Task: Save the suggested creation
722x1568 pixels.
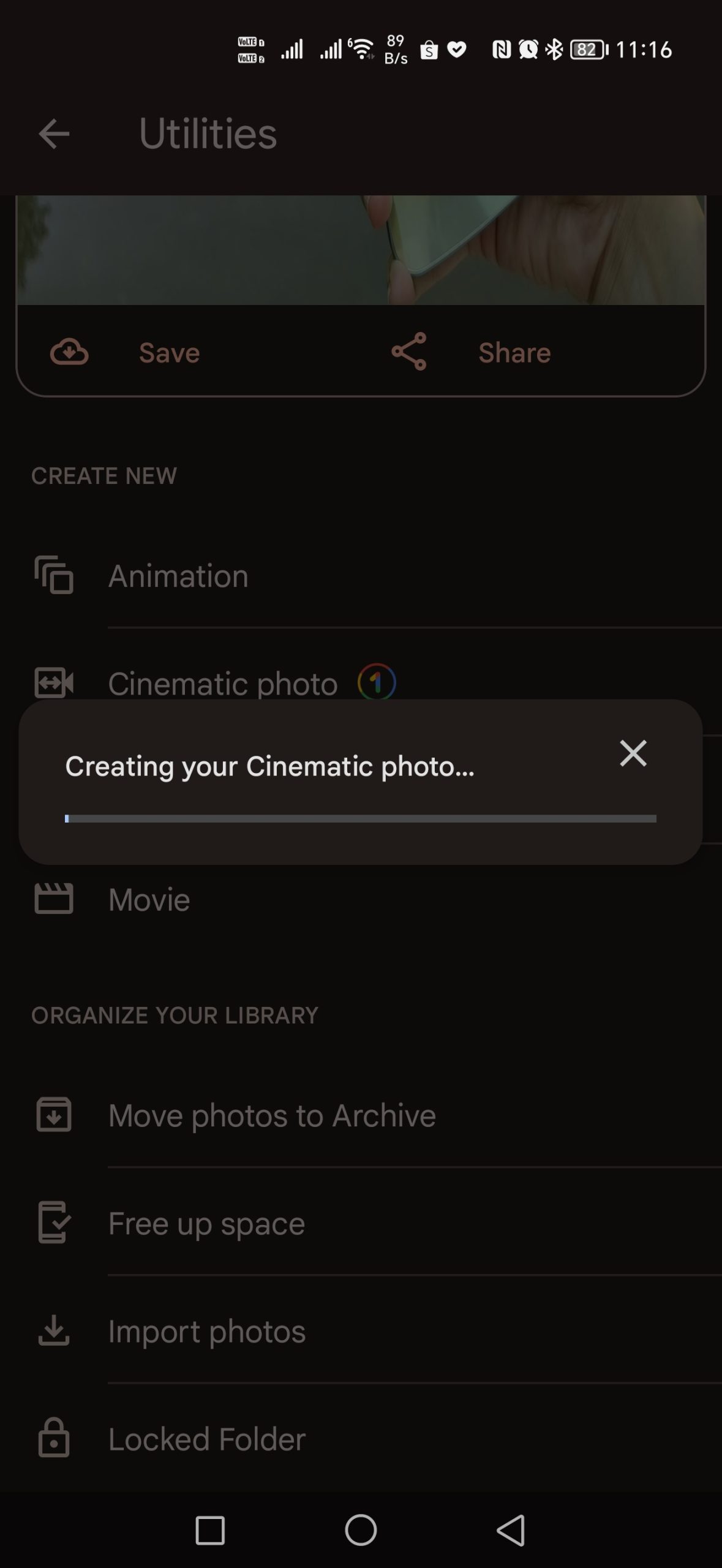Action: tap(126, 352)
